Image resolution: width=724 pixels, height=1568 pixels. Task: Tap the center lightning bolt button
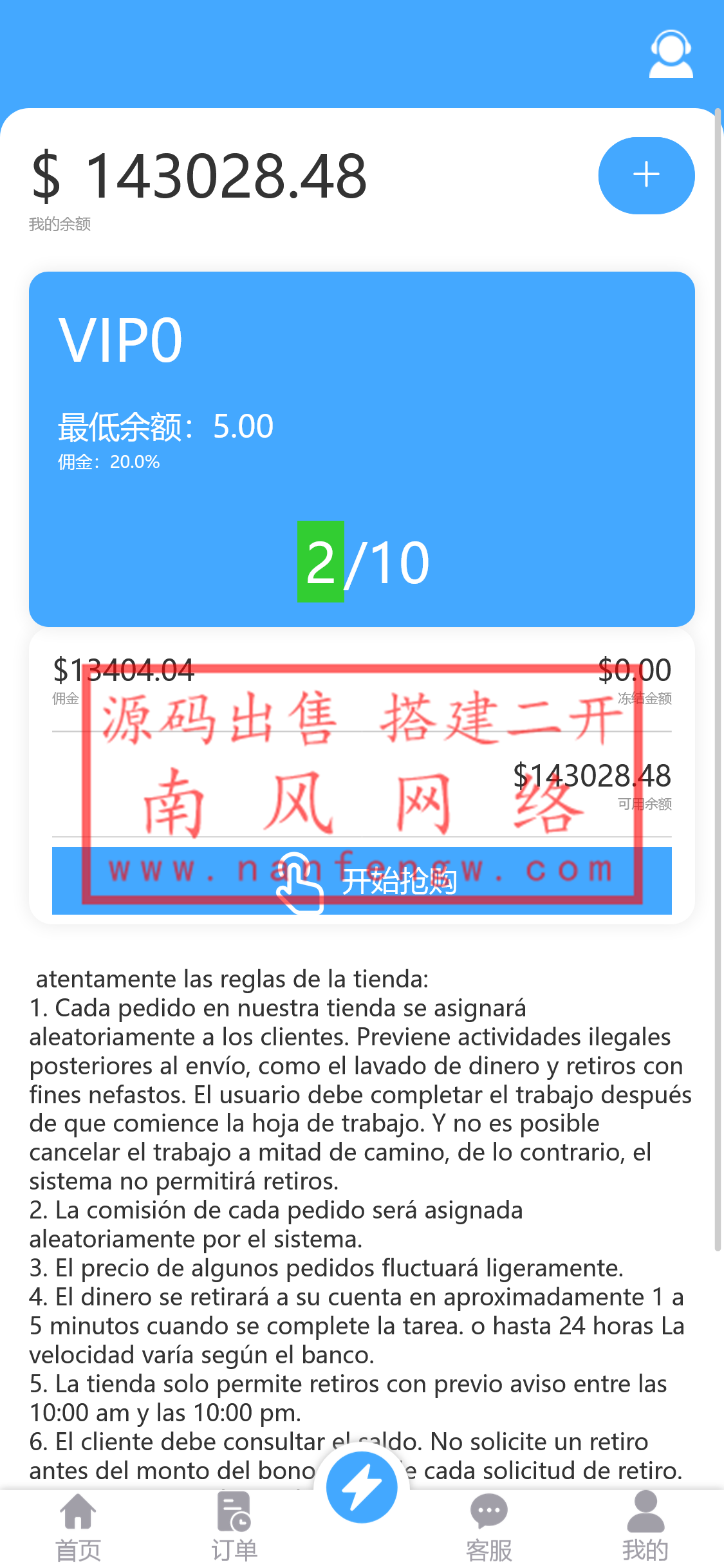[x=362, y=1488]
